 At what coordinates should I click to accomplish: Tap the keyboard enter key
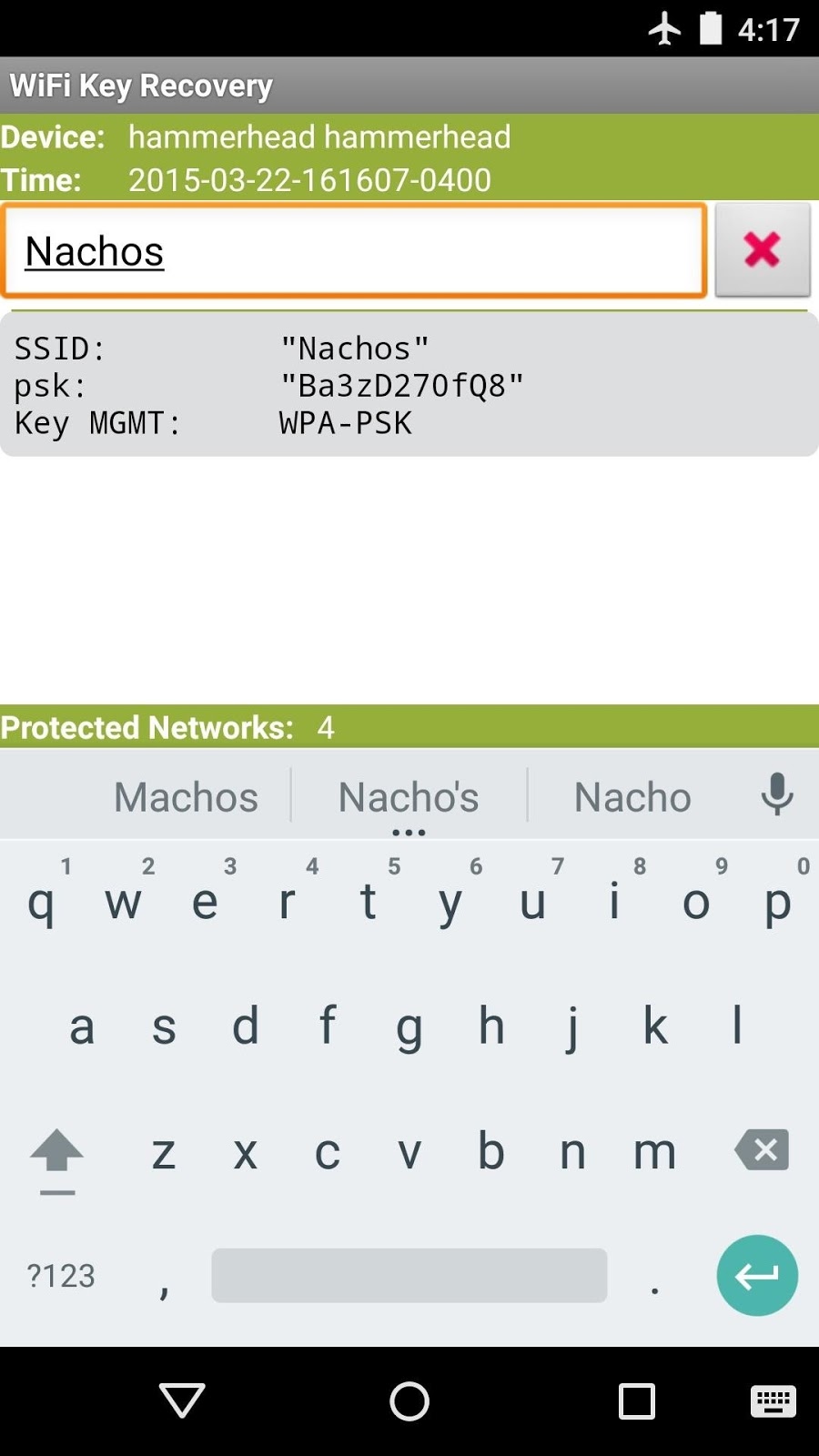coord(757,1275)
